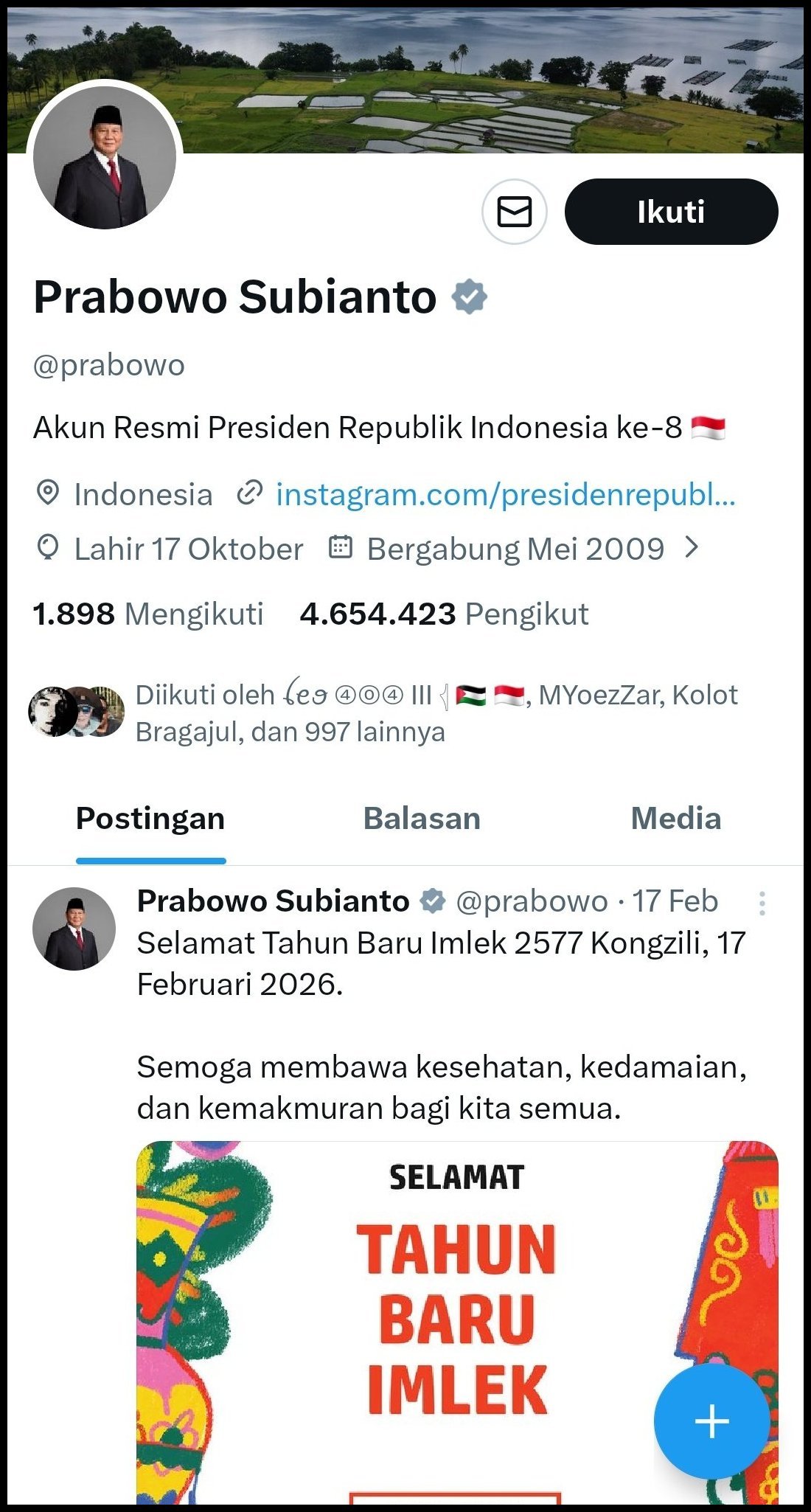Switch to the Balasan tab

click(422, 819)
